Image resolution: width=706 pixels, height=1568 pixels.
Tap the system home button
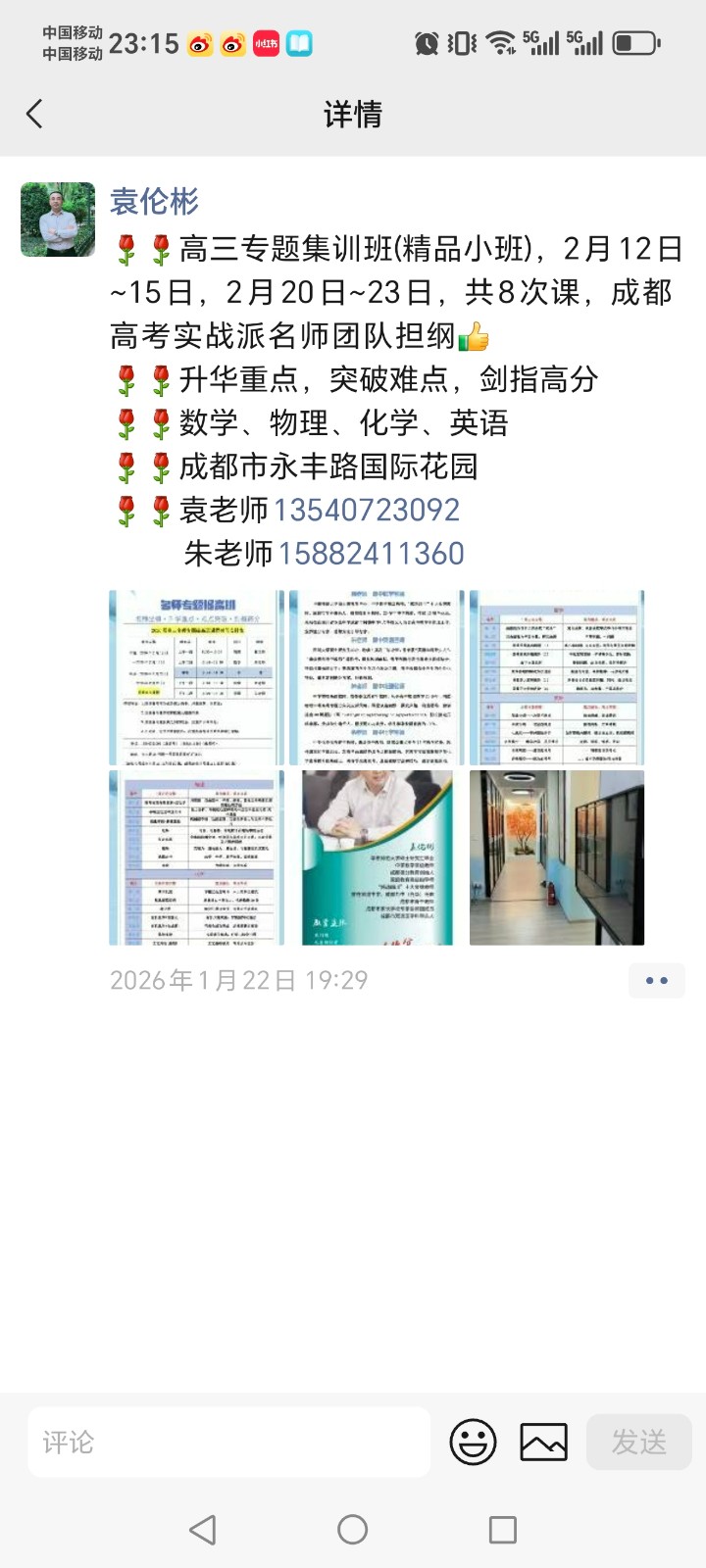(352, 1530)
